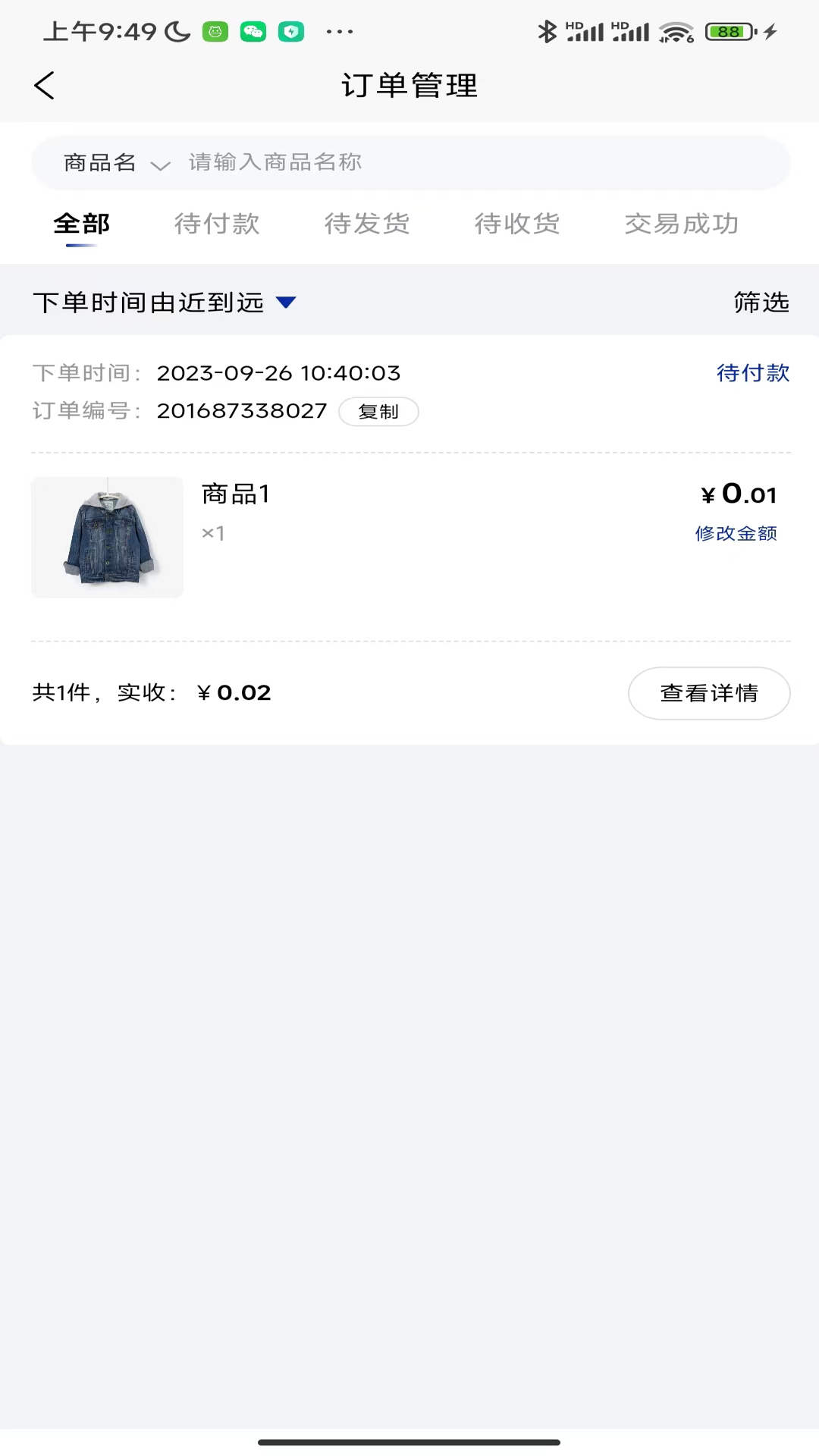
Task: Tap 修改金额 to edit the price
Action: [736, 534]
